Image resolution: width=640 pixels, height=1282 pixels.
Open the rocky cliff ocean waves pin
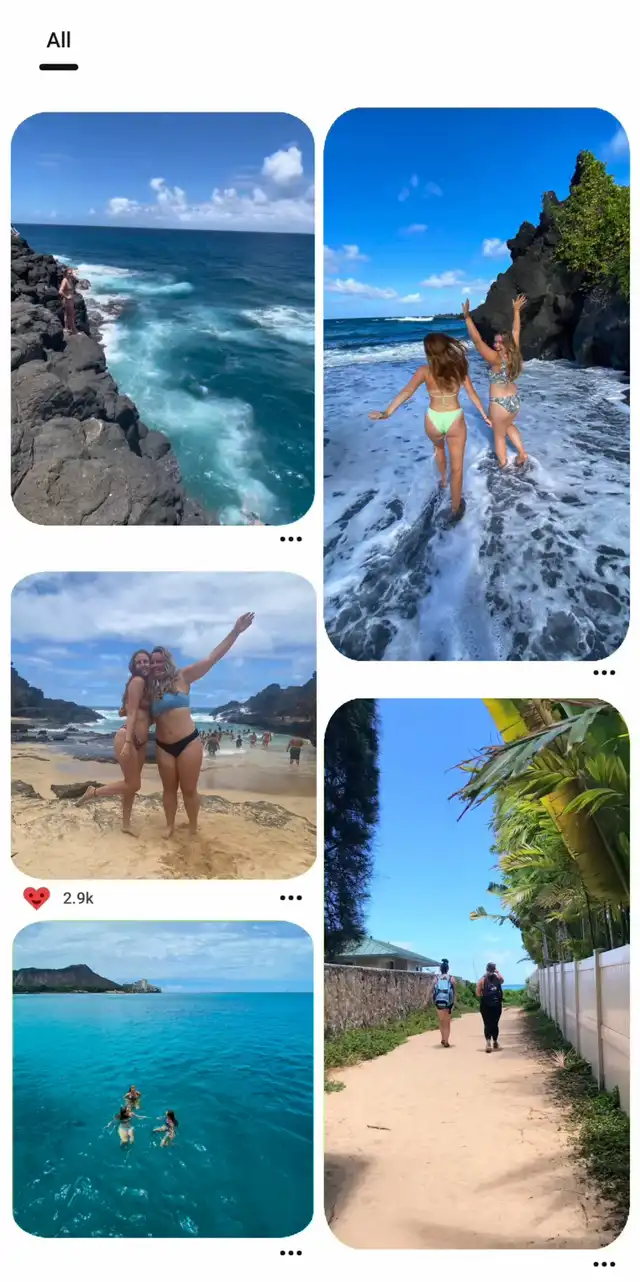[x=163, y=318]
